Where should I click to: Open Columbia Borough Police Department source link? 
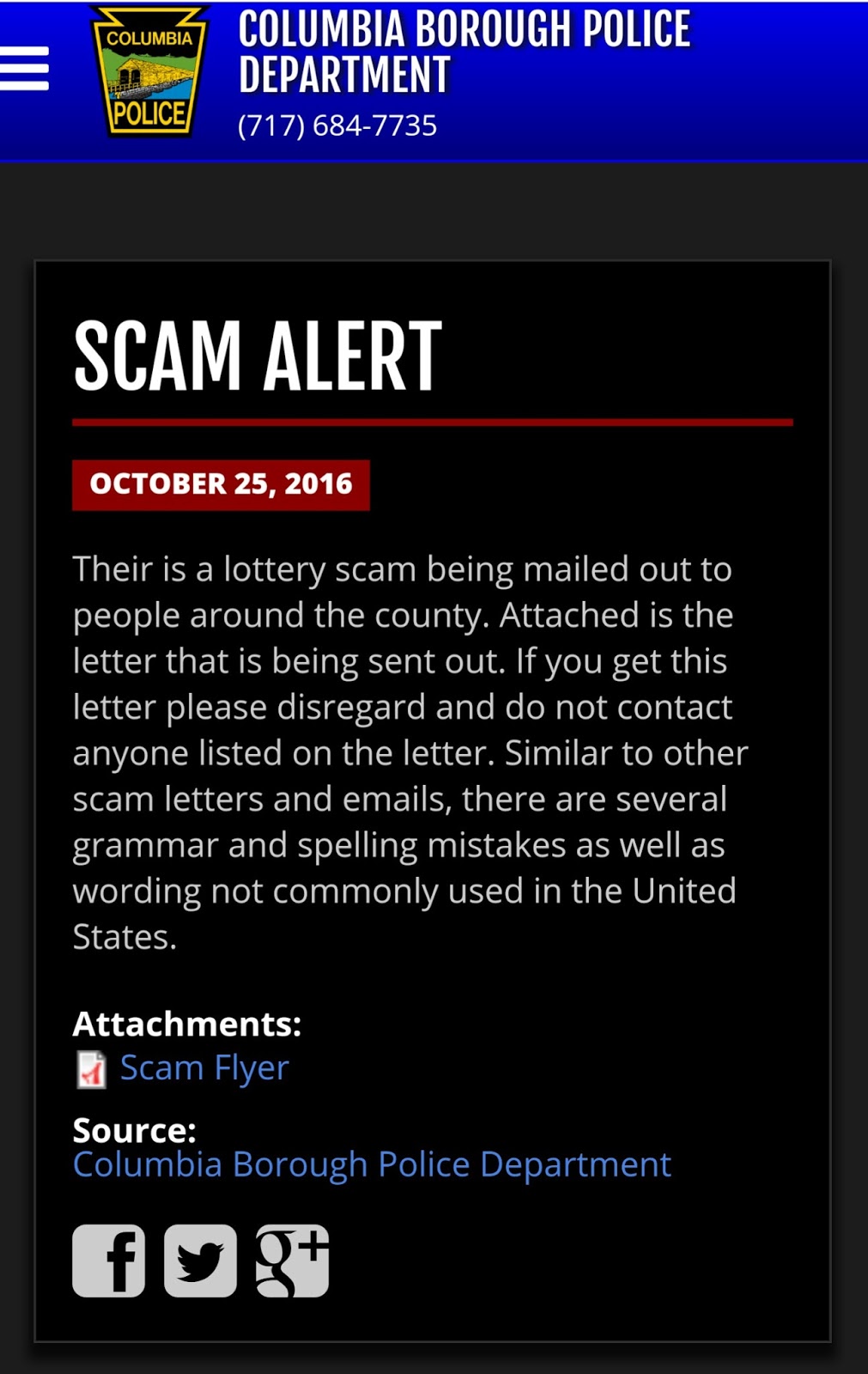pos(372,1164)
